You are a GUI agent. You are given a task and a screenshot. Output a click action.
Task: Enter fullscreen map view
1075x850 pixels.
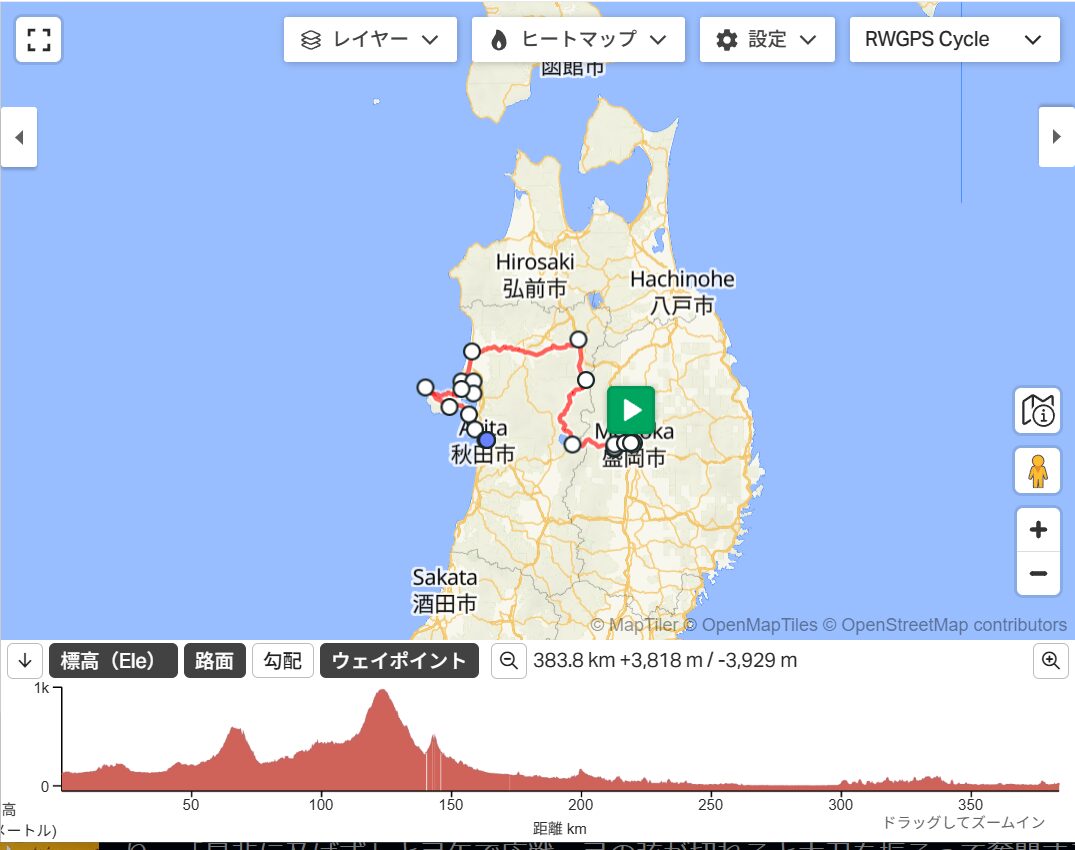(39, 40)
